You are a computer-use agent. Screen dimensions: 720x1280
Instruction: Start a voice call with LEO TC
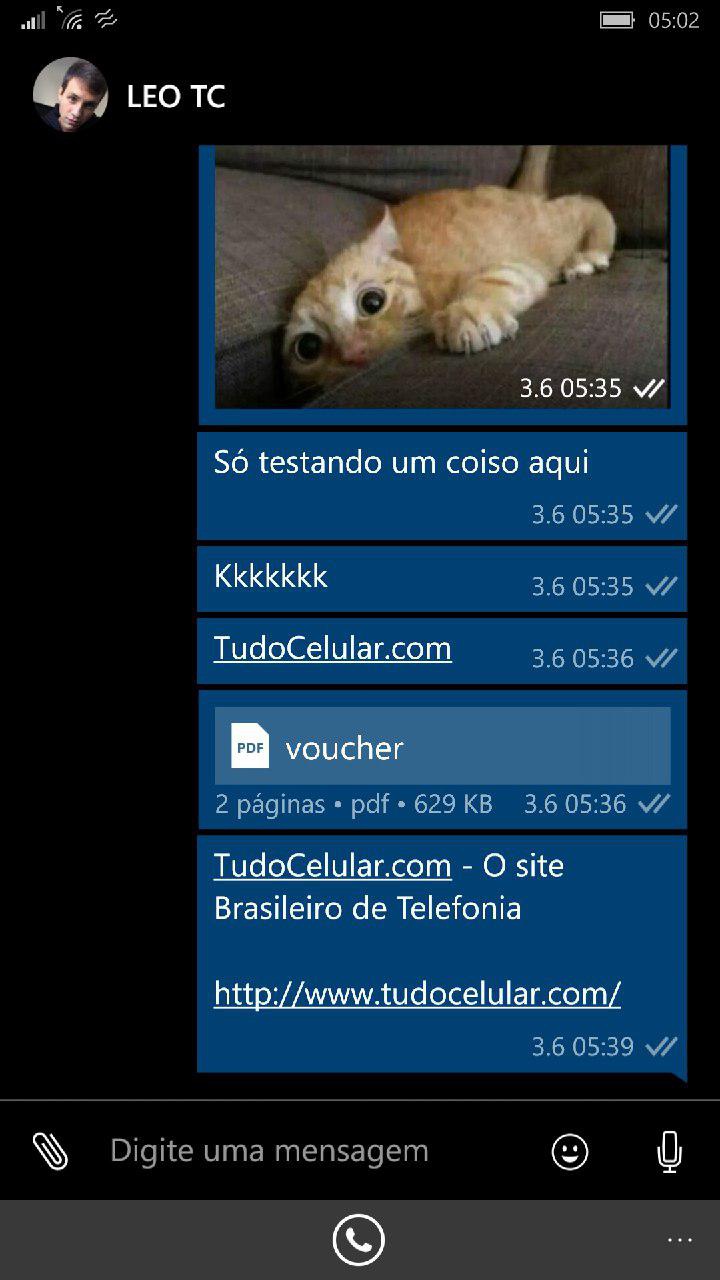click(x=358, y=1240)
